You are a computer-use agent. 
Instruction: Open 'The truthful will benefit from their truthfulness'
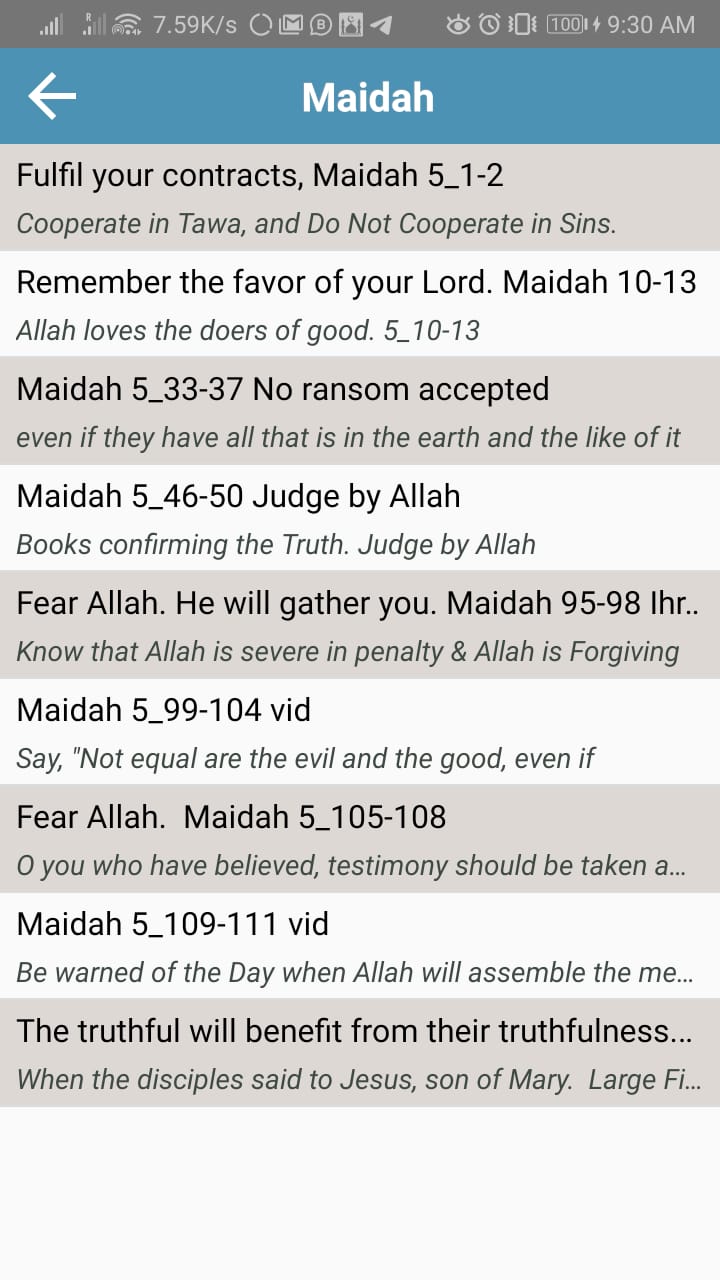[360, 1053]
